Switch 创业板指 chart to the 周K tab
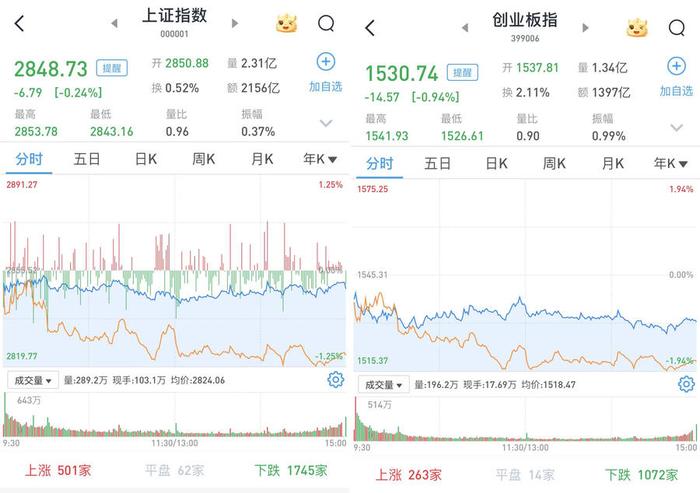Screen dimensions: 700x493 tap(554, 163)
